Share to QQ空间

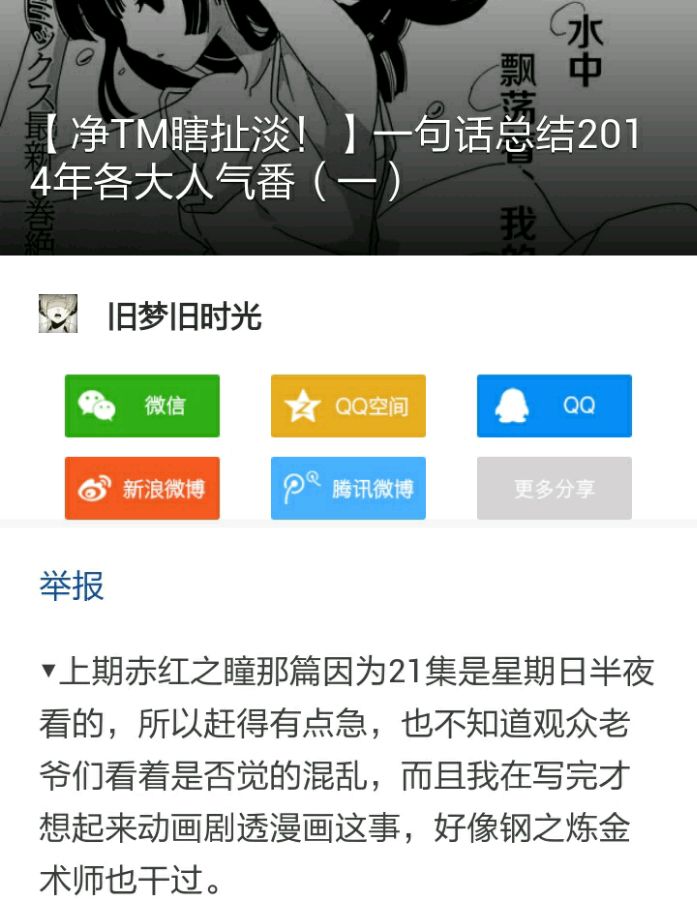tap(348, 406)
